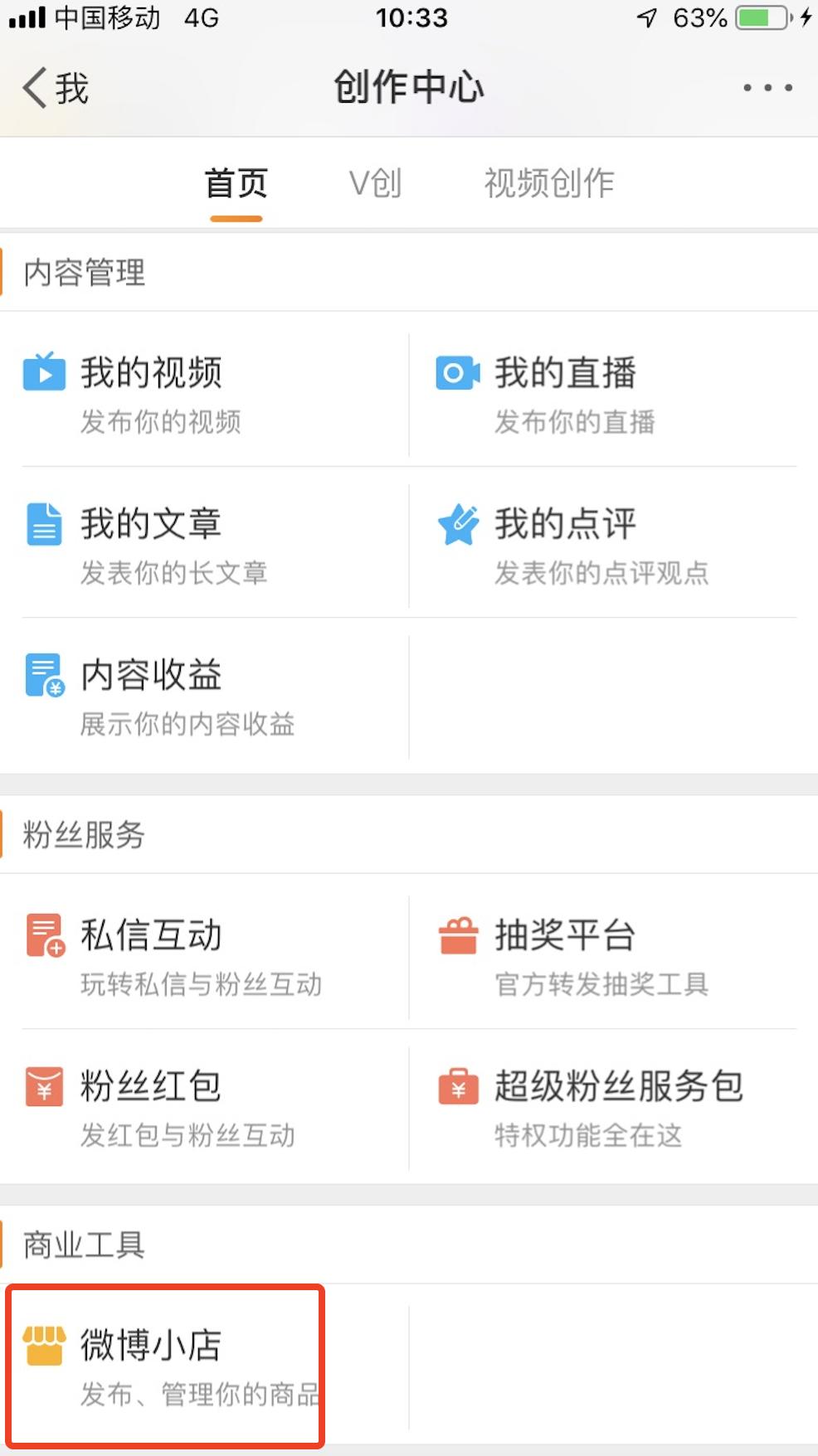
Task: Switch to the 视频创作 tab
Action: (x=548, y=182)
